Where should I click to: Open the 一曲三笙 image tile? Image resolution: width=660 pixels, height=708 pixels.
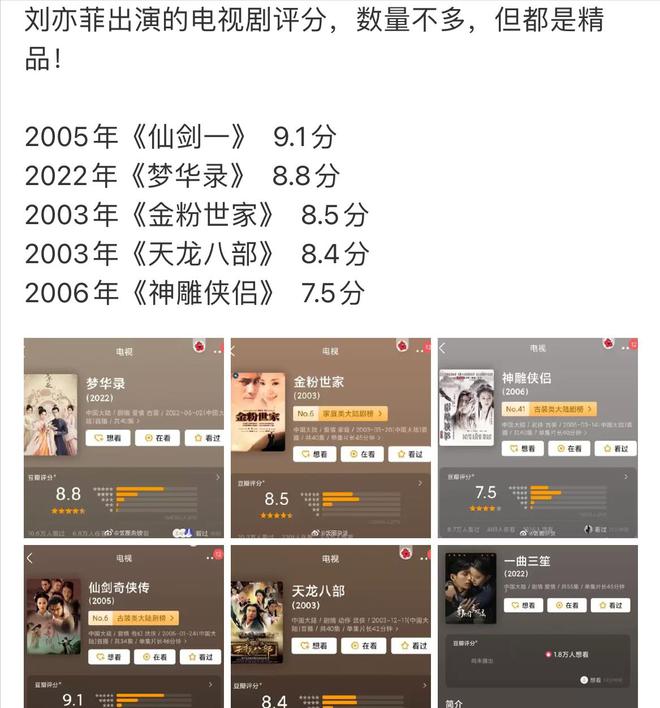pos(538,627)
